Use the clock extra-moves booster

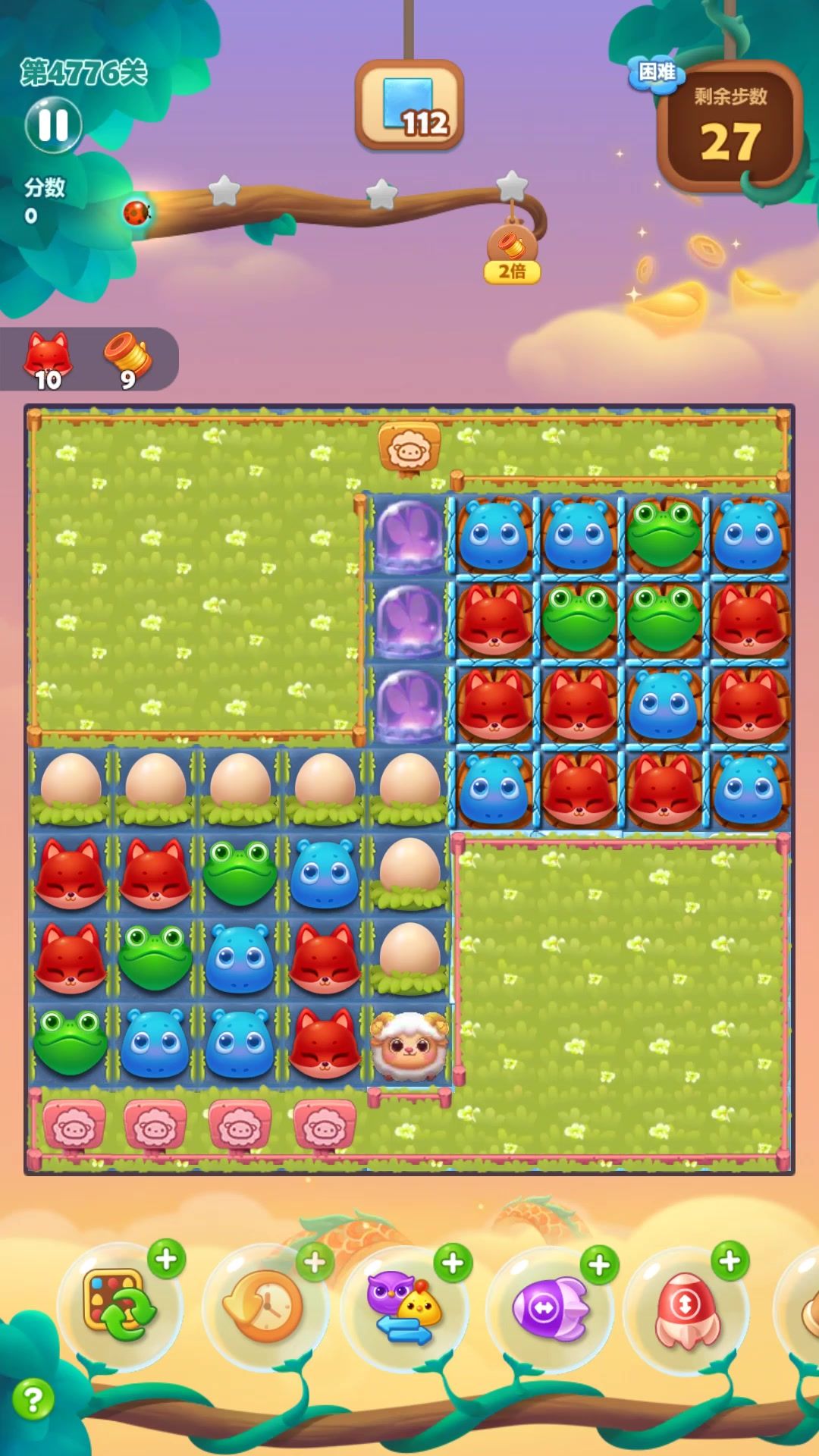coord(262,1306)
